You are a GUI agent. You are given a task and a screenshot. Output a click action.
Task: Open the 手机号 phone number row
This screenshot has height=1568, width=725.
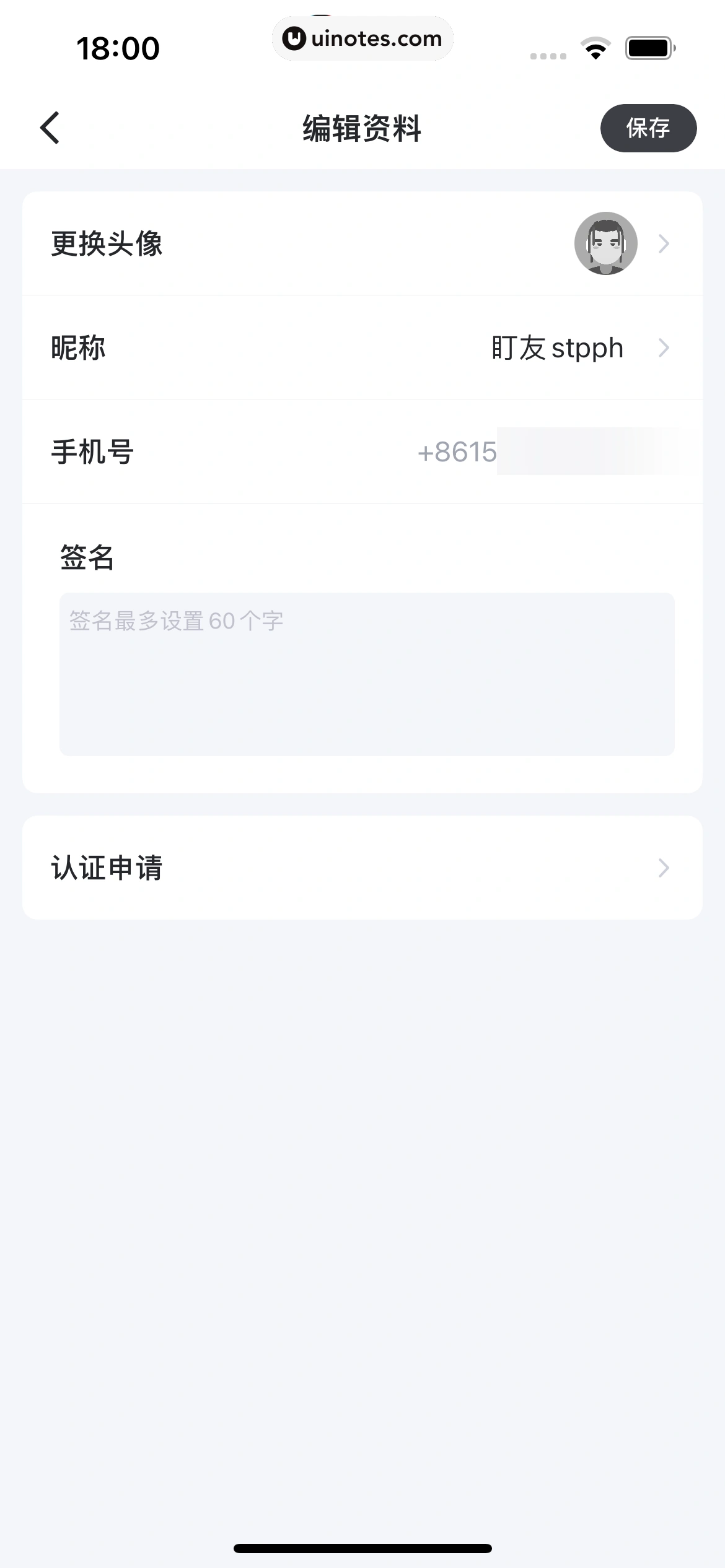click(x=362, y=451)
